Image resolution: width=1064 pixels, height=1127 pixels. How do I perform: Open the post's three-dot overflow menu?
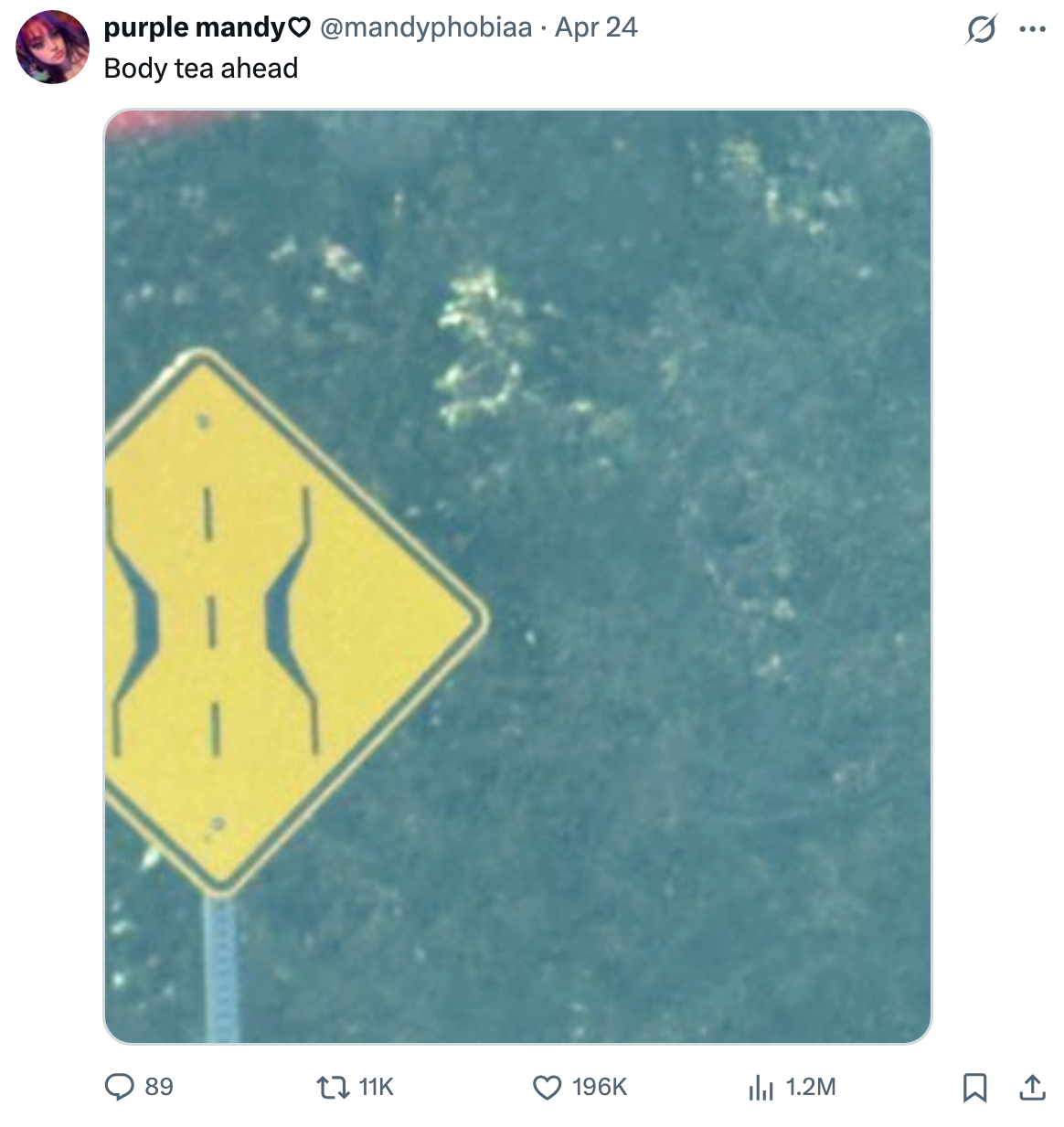[1032, 30]
